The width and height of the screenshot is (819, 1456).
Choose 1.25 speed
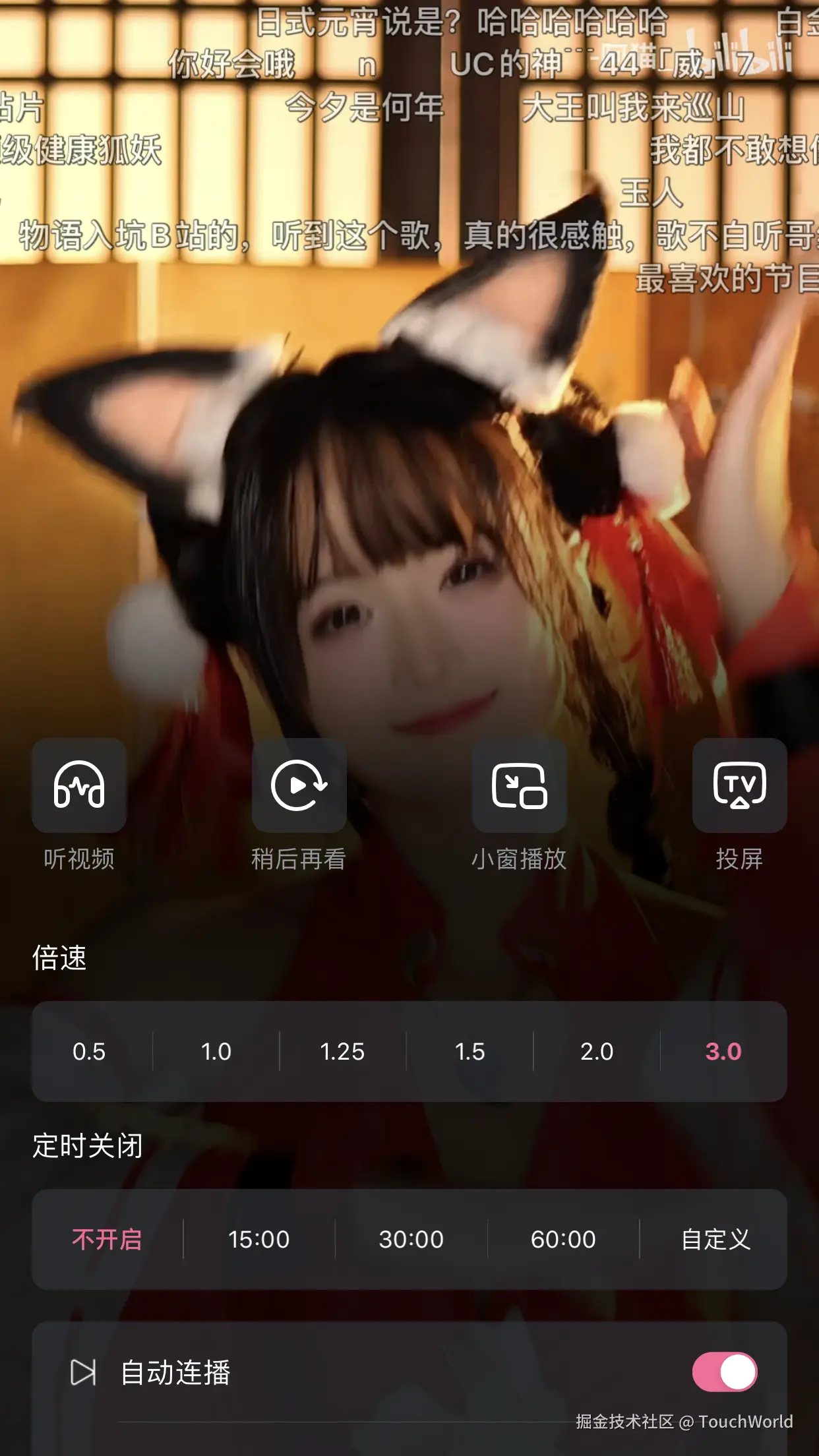click(342, 1051)
